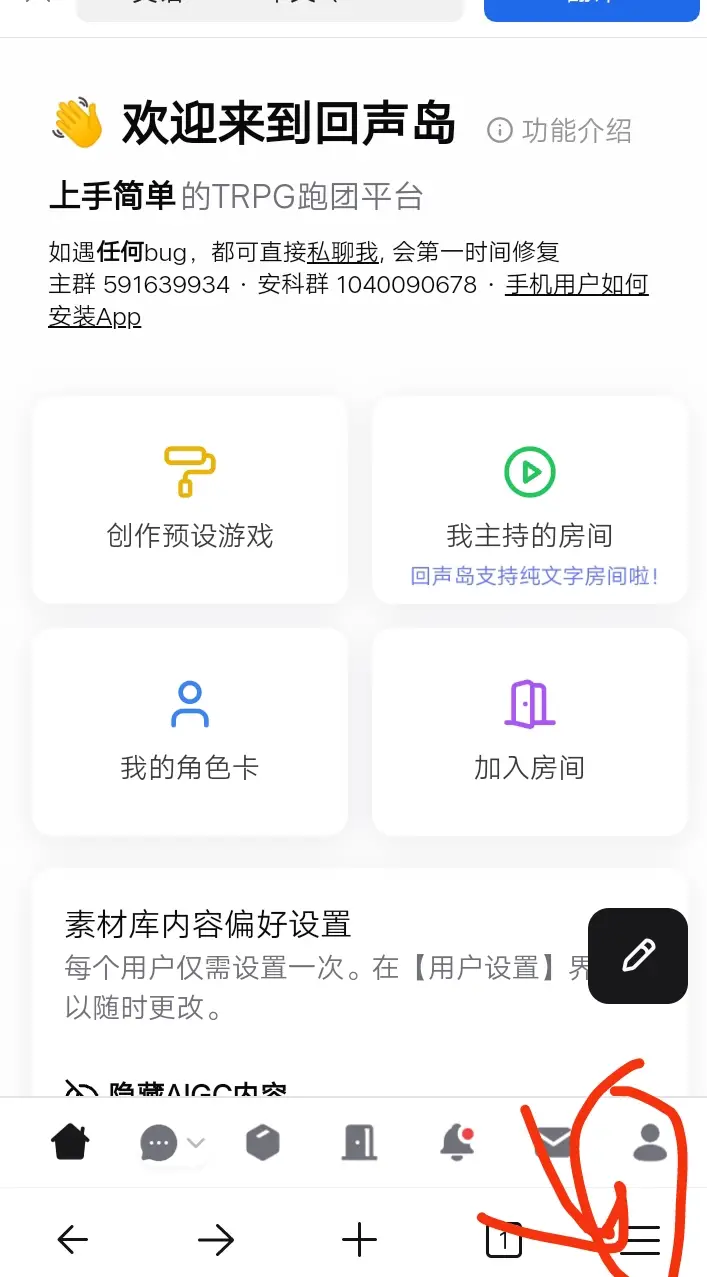Add a new browser tab
This screenshot has height=1277, width=707.
[x=359, y=1240]
